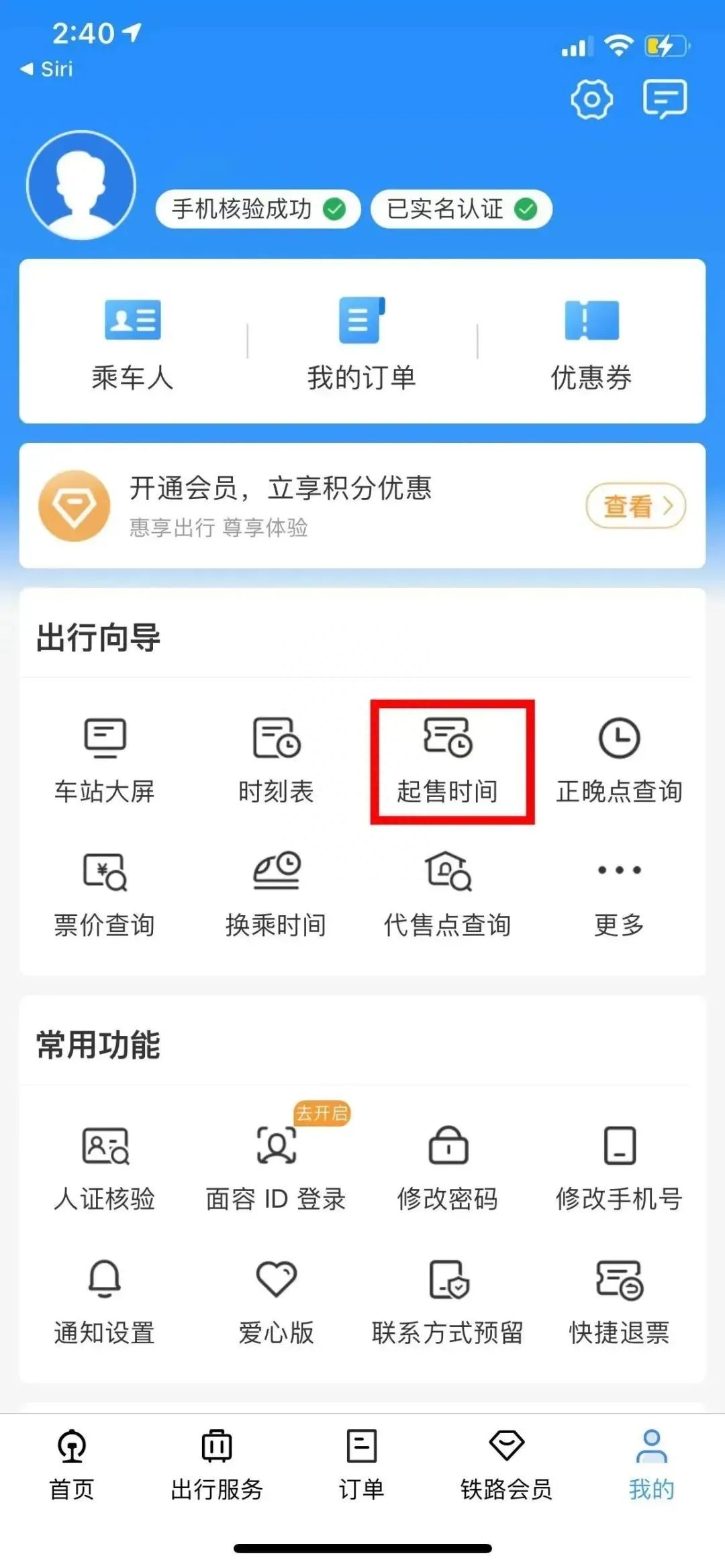Select the 换乘时间 transfer time feature

(x=276, y=892)
